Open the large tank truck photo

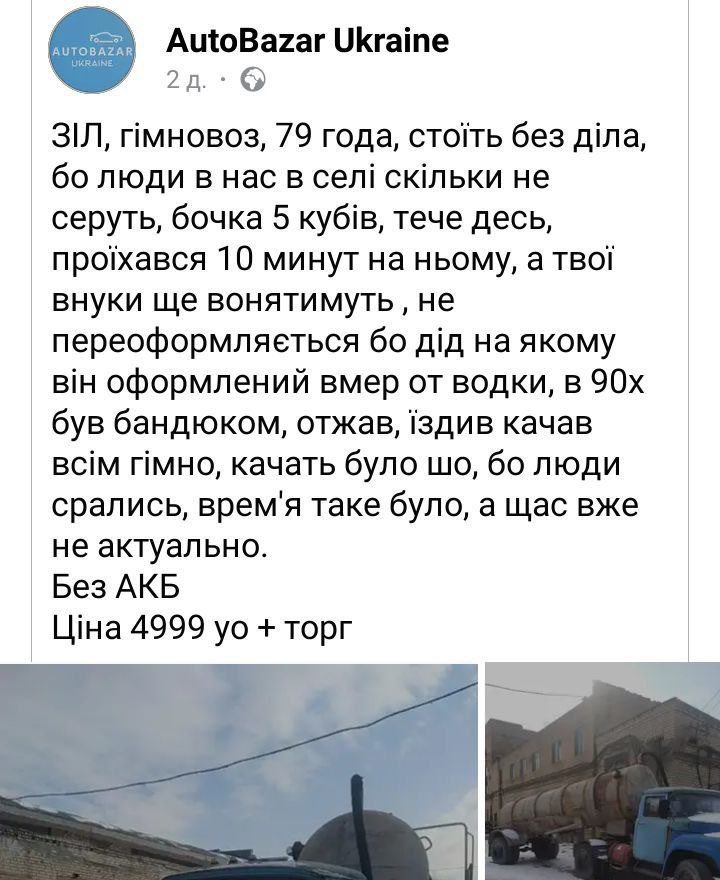click(238, 772)
